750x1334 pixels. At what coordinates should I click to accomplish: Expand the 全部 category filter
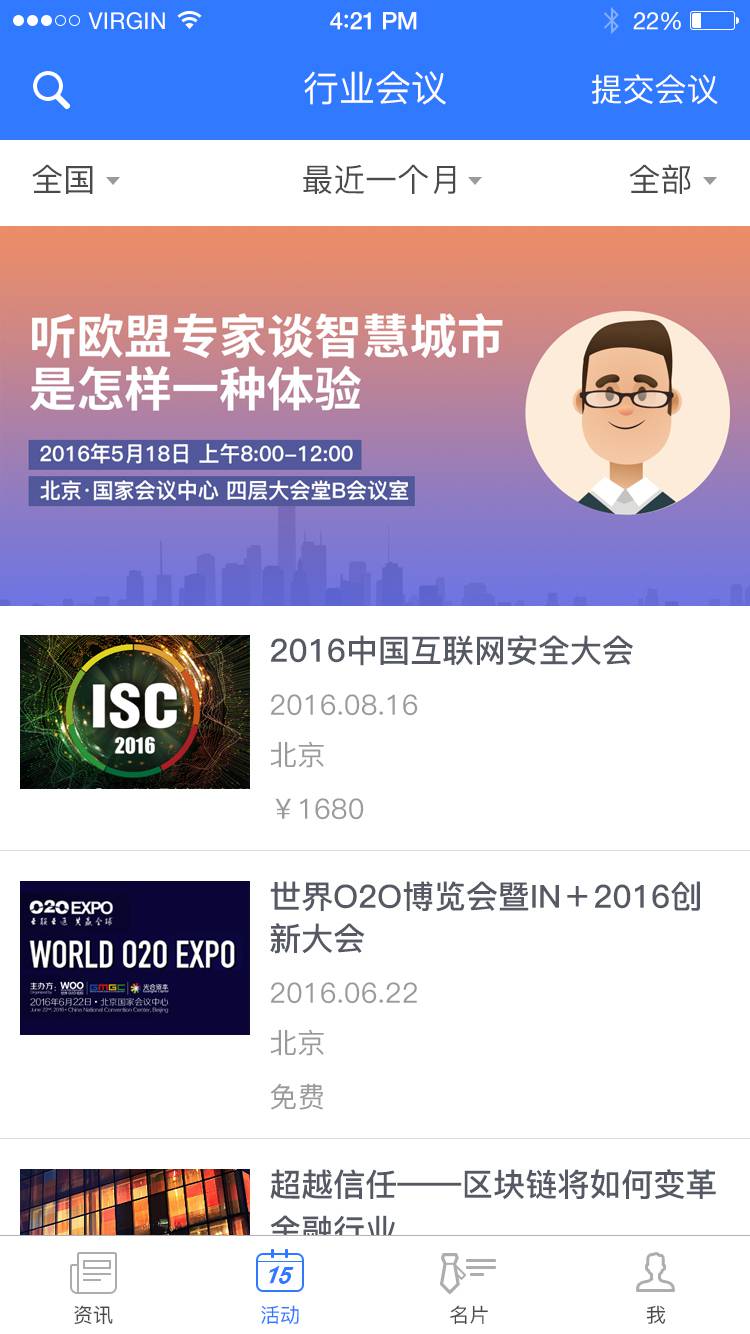[x=672, y=181]
